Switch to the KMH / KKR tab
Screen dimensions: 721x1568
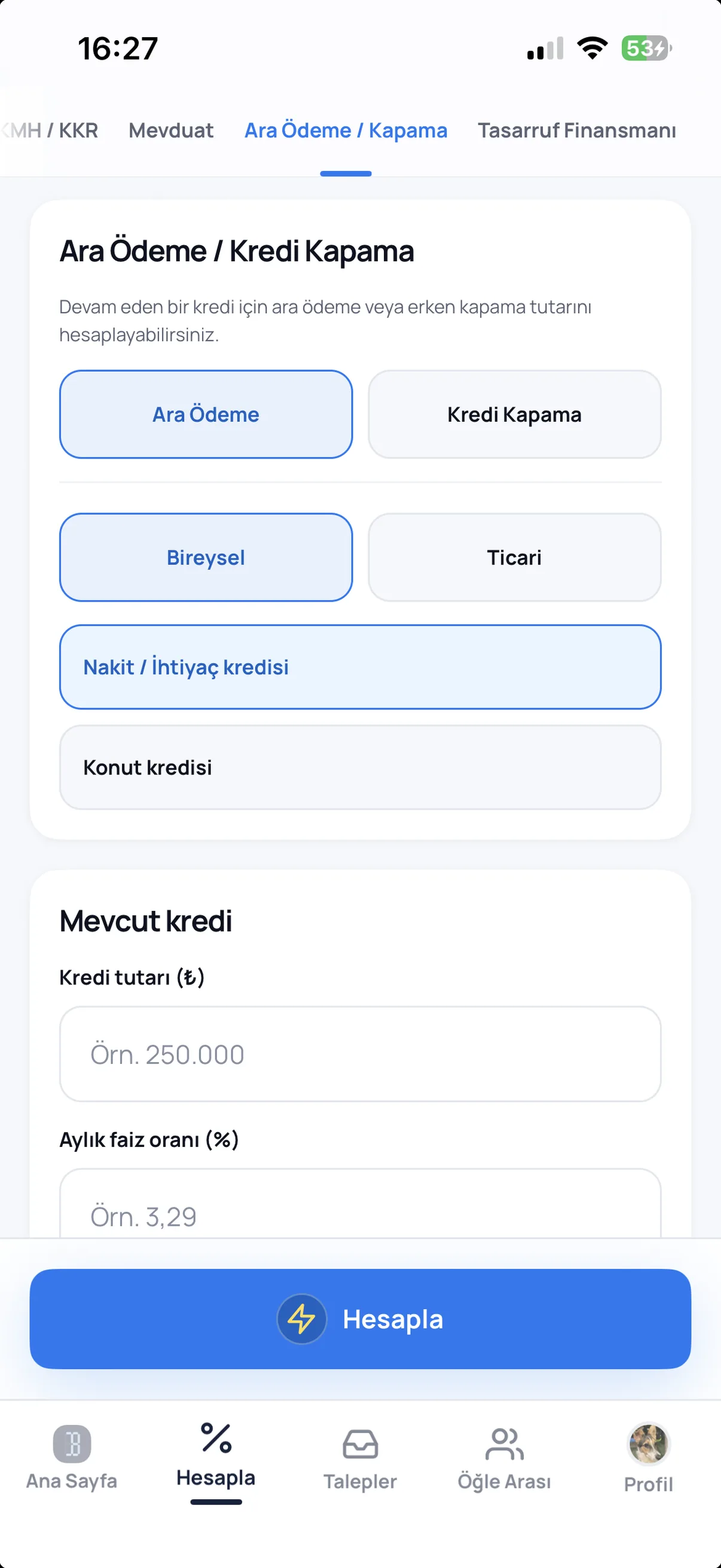pyautogui.click(x=50, y=130)
